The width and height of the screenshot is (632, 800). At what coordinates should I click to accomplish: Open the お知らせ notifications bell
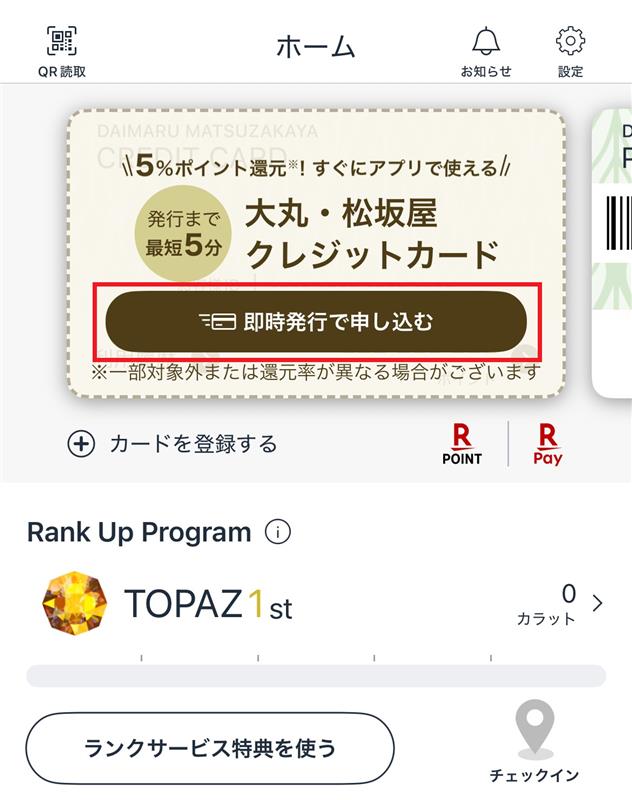tap(486, 49)
